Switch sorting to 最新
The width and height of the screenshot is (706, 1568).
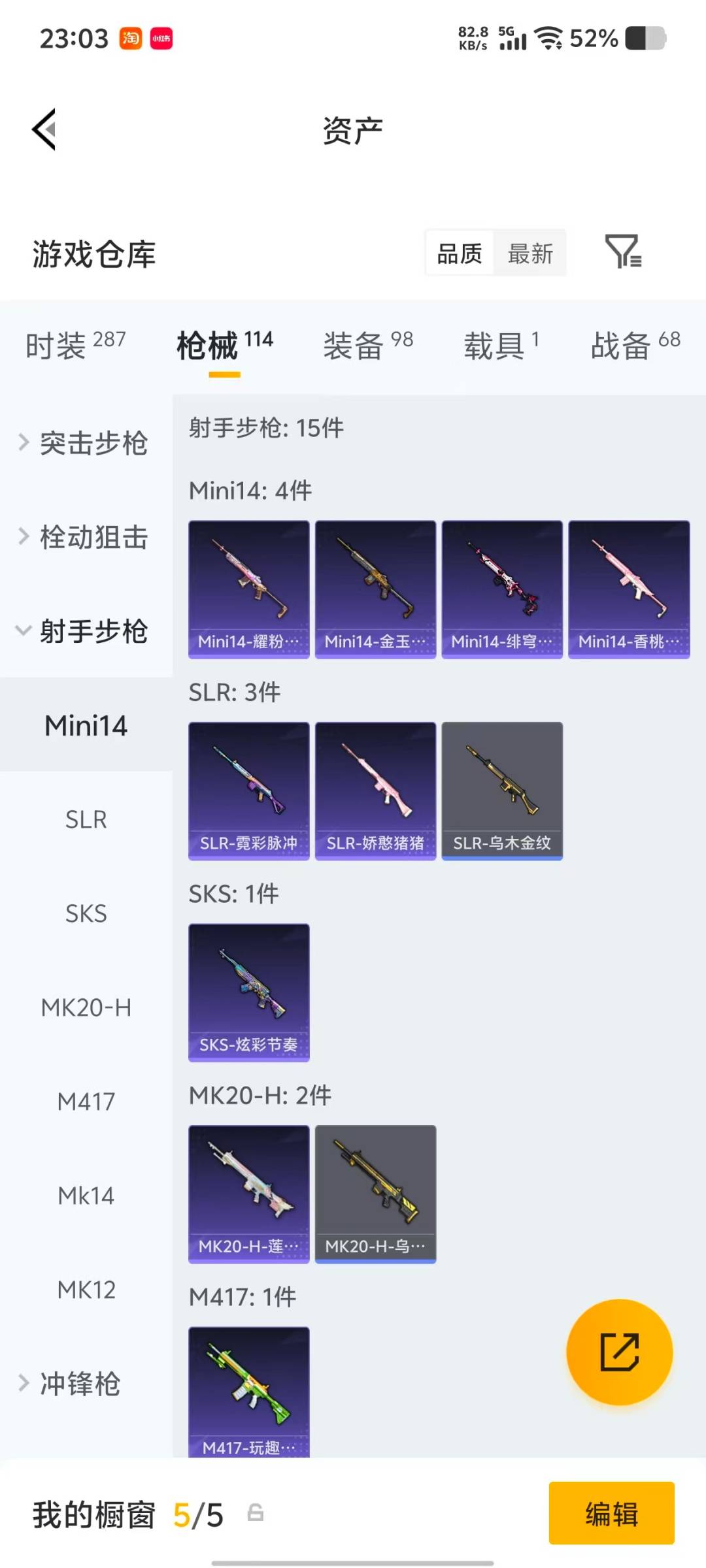tap(531, 253)
